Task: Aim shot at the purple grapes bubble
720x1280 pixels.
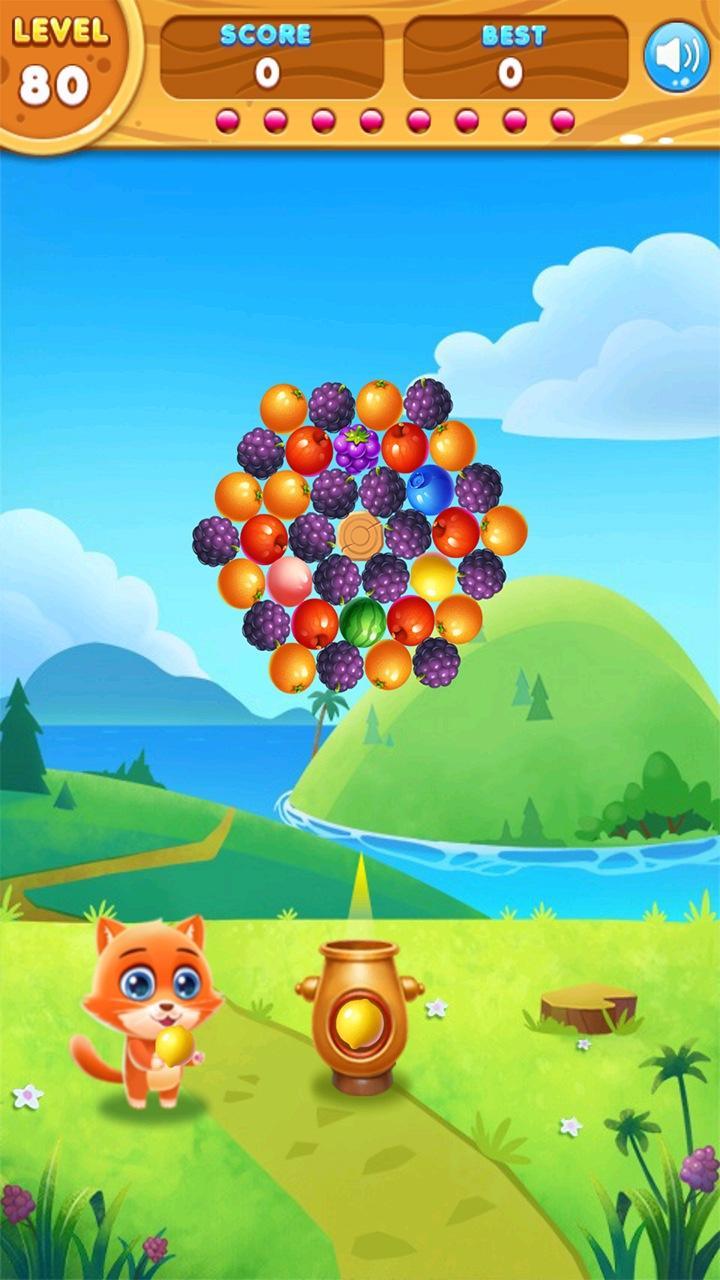Action: (x=357, y=447)
